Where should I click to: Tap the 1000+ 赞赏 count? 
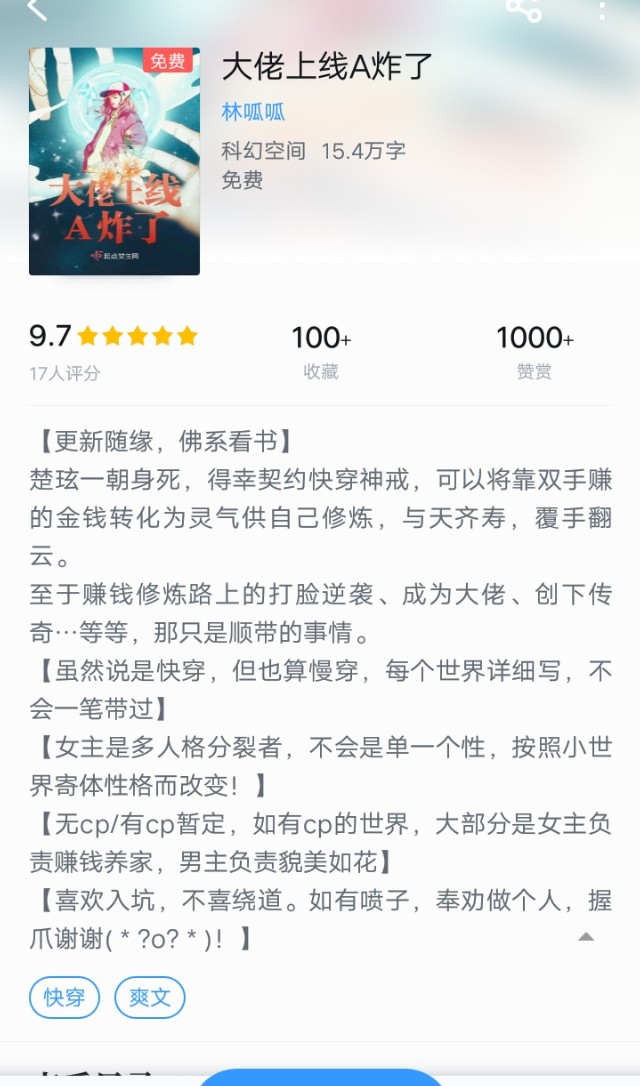click(x=534, y=351)
